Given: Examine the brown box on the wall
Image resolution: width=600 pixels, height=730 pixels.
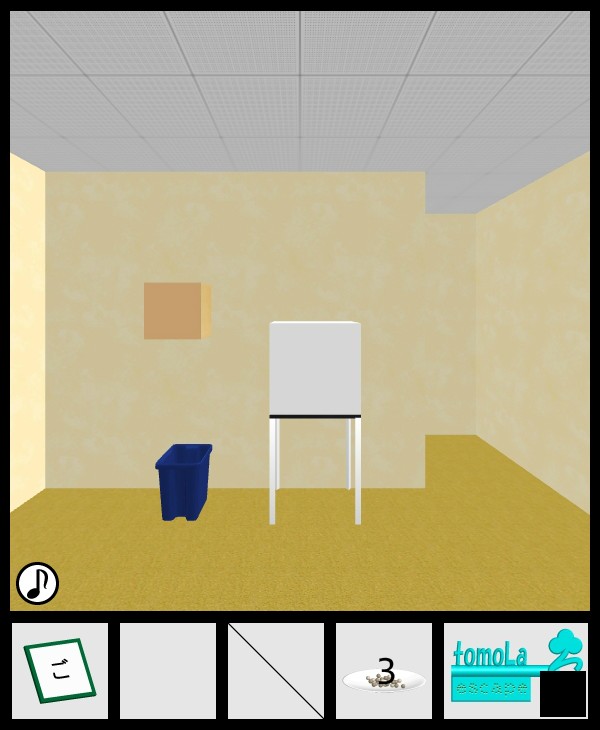Looking at the screenshot, I should click(x=175, y=311).
